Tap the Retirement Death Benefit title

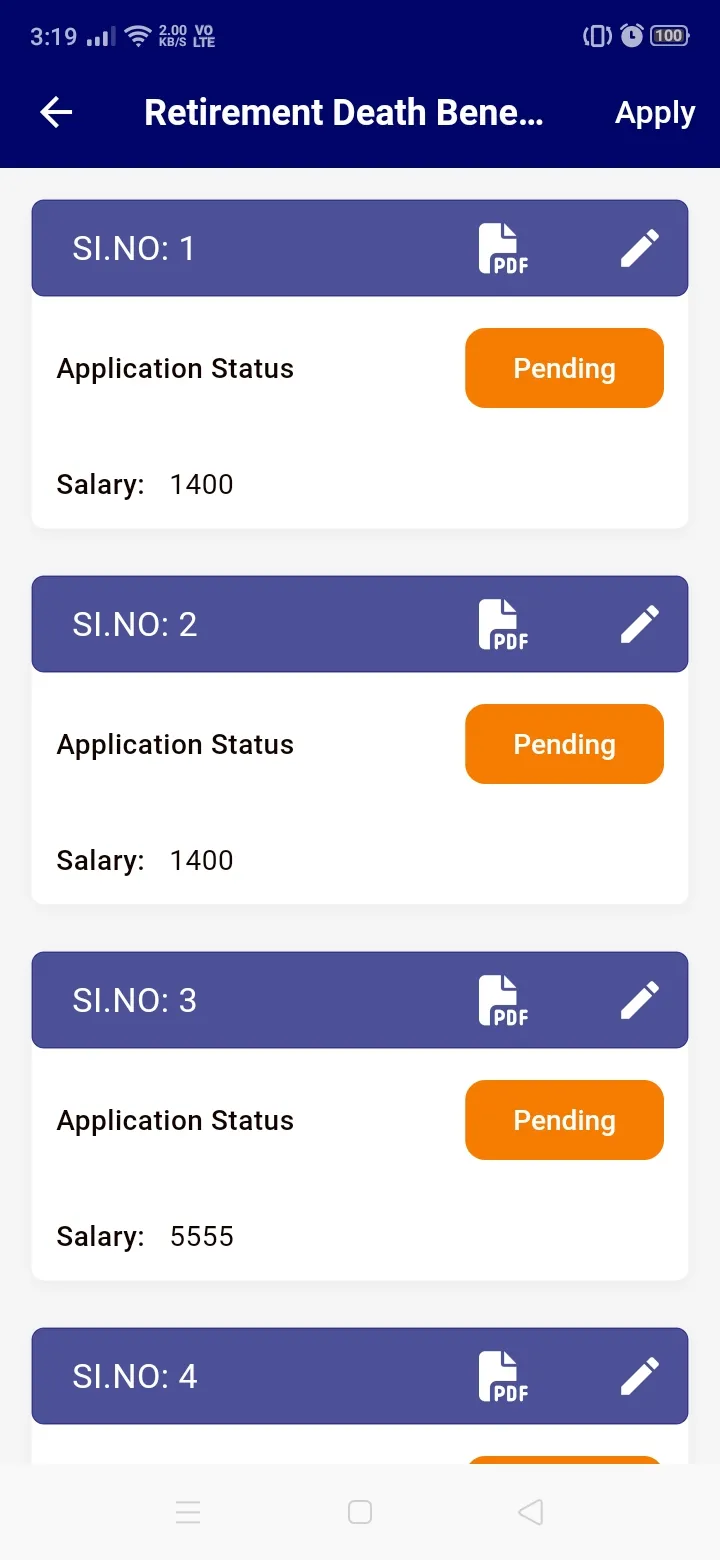345,112
